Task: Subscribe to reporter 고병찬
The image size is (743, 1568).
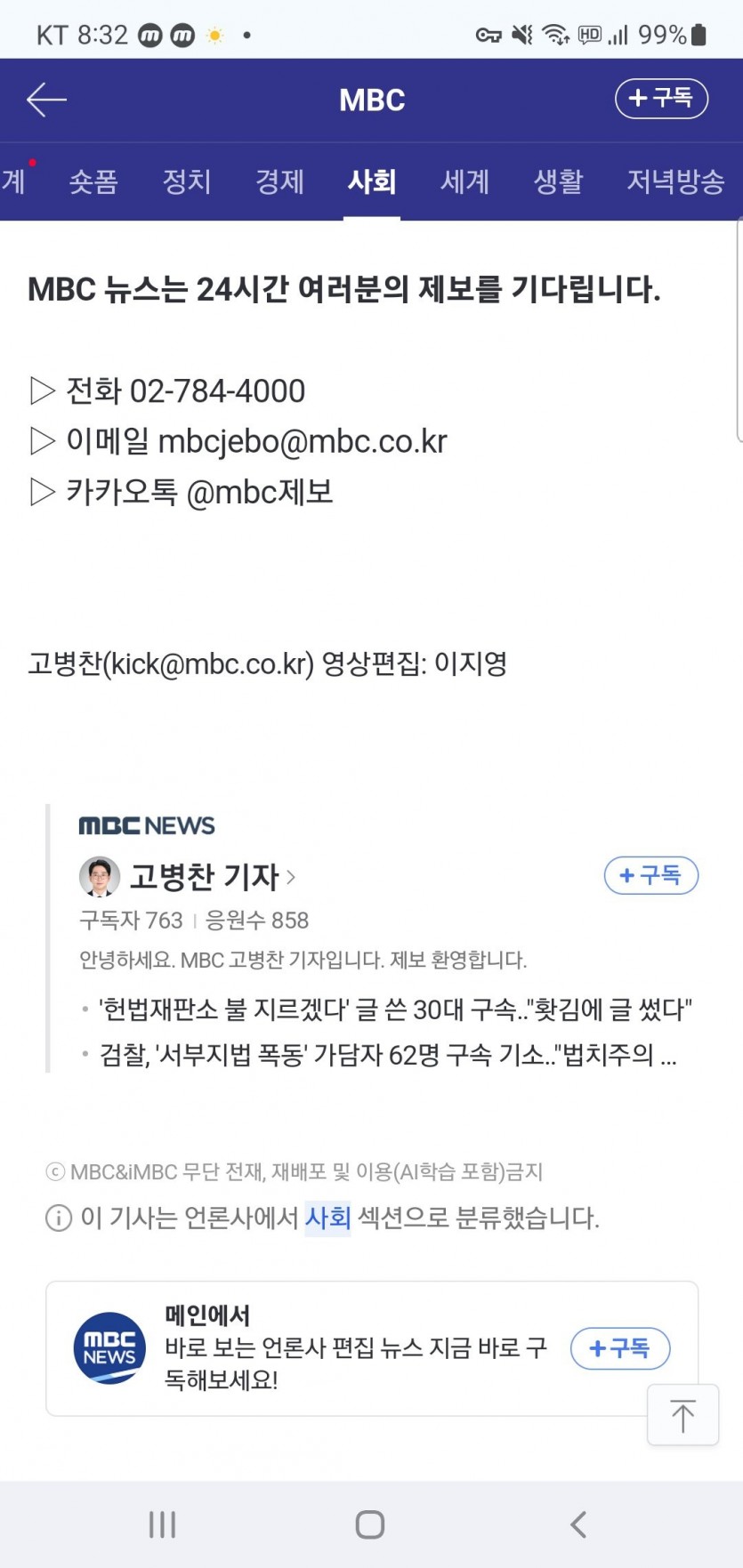Action: [x=650, y=875]
